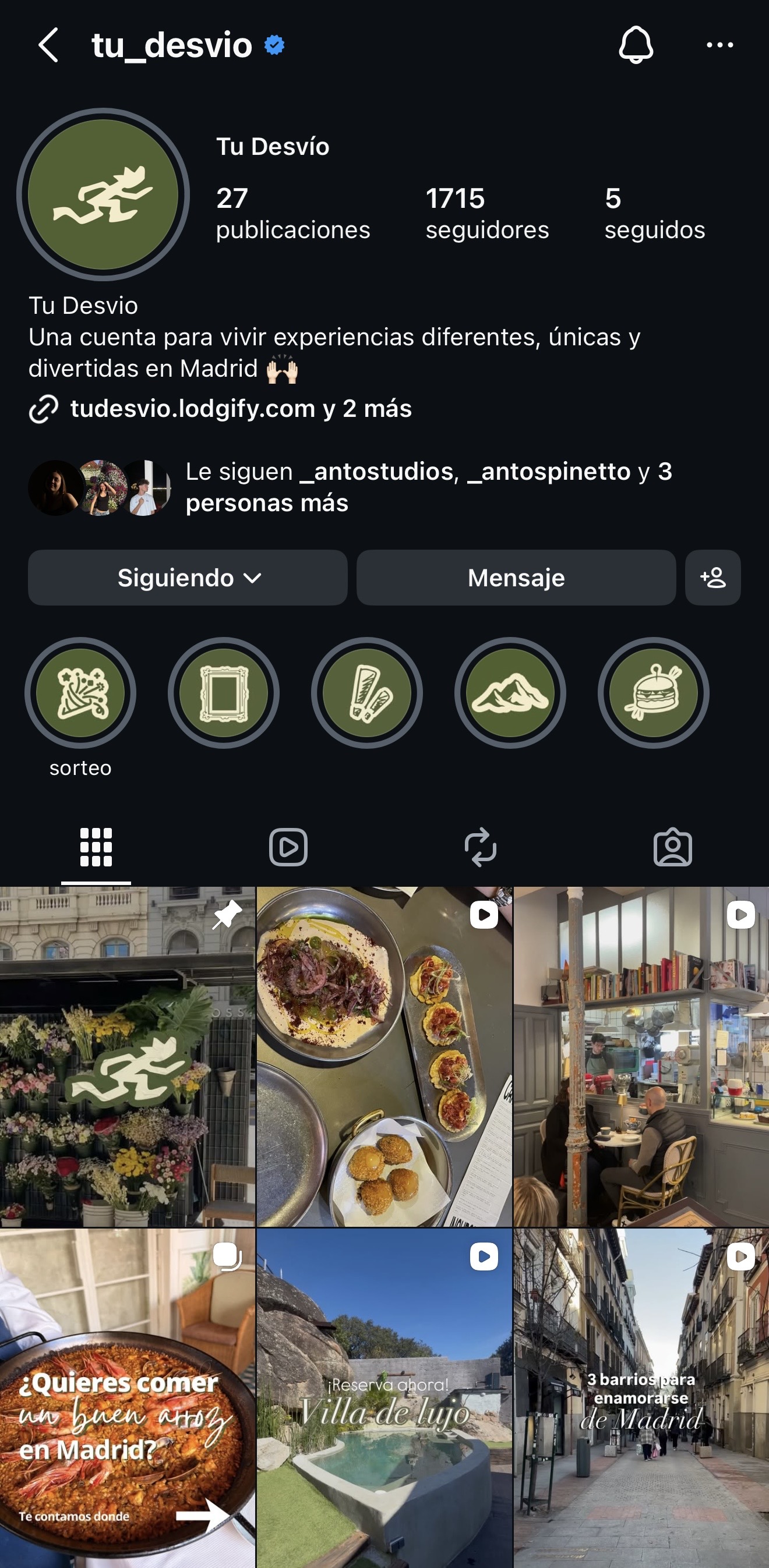Click the verified badge next to tu_desvio
Screen dimensions: 769x1568
(274, 44)
